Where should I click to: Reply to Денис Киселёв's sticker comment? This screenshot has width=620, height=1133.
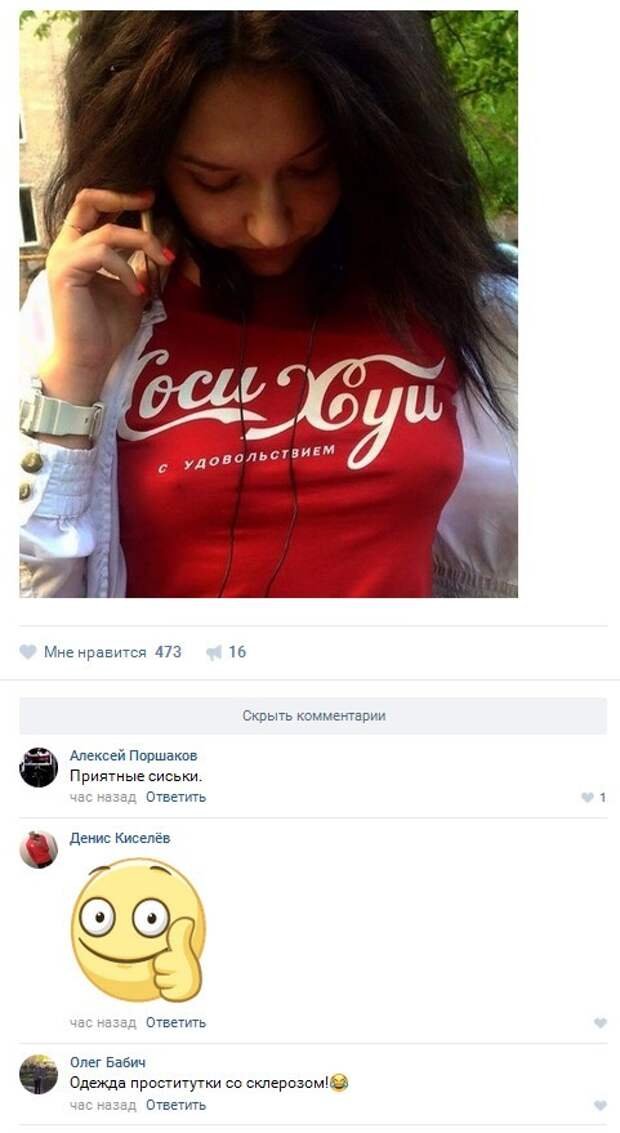176,1022
